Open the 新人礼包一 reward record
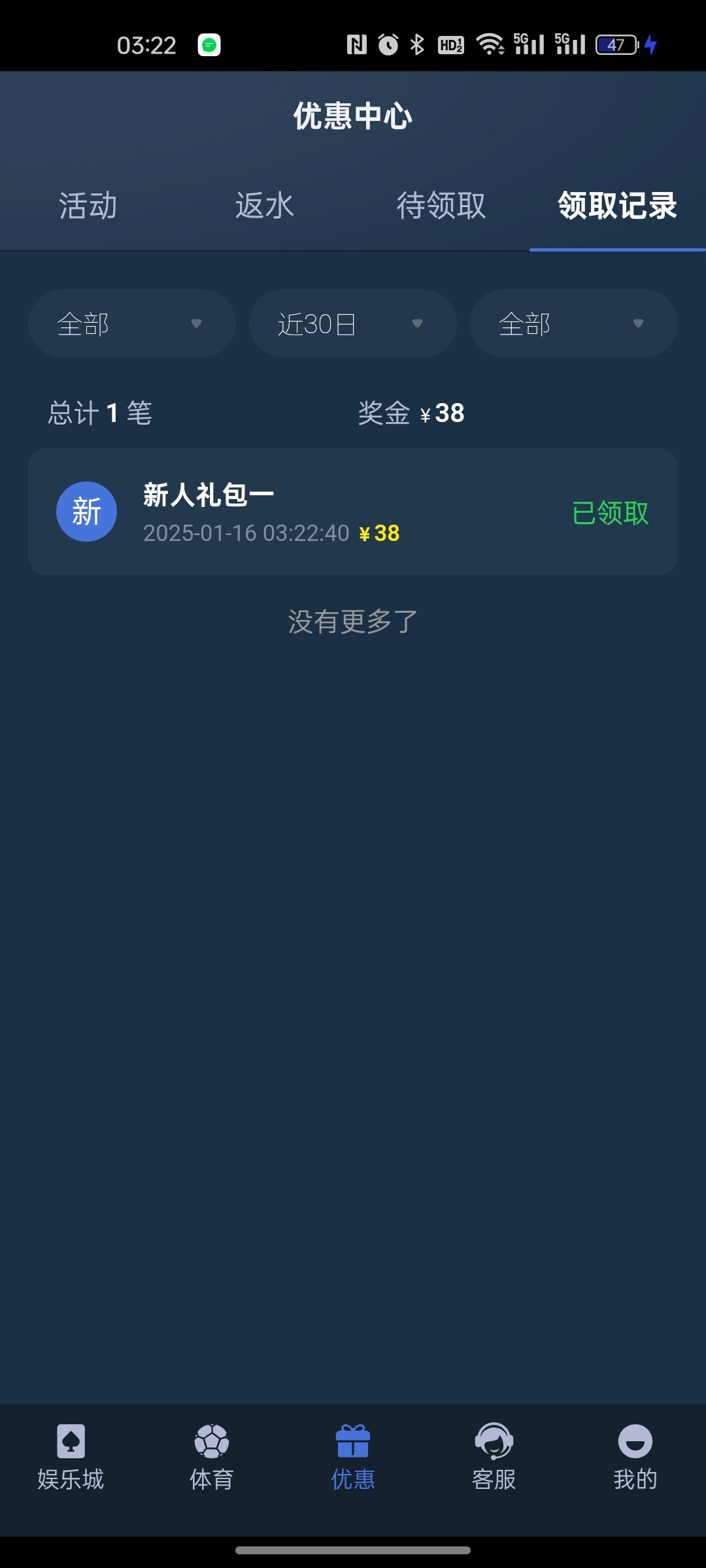This screenshot has width=706, height=1568. [353, 512]
